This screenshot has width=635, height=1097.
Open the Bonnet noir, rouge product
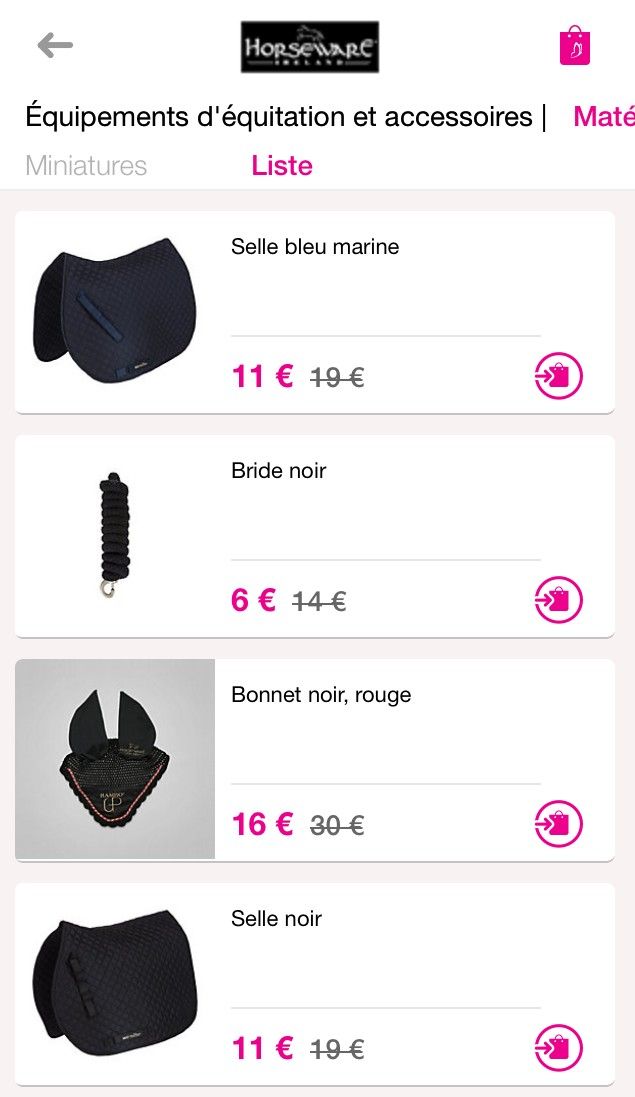(x=321, y=695)
